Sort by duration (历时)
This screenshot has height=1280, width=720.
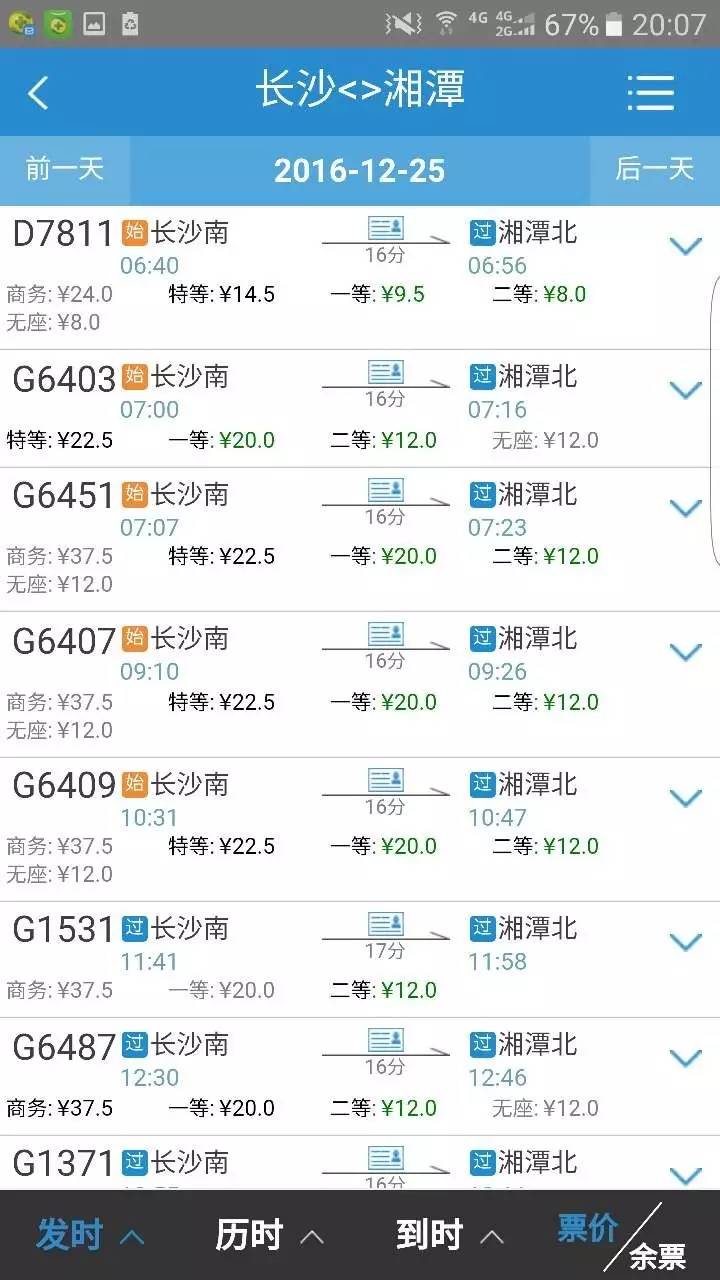coord(270,1236)
